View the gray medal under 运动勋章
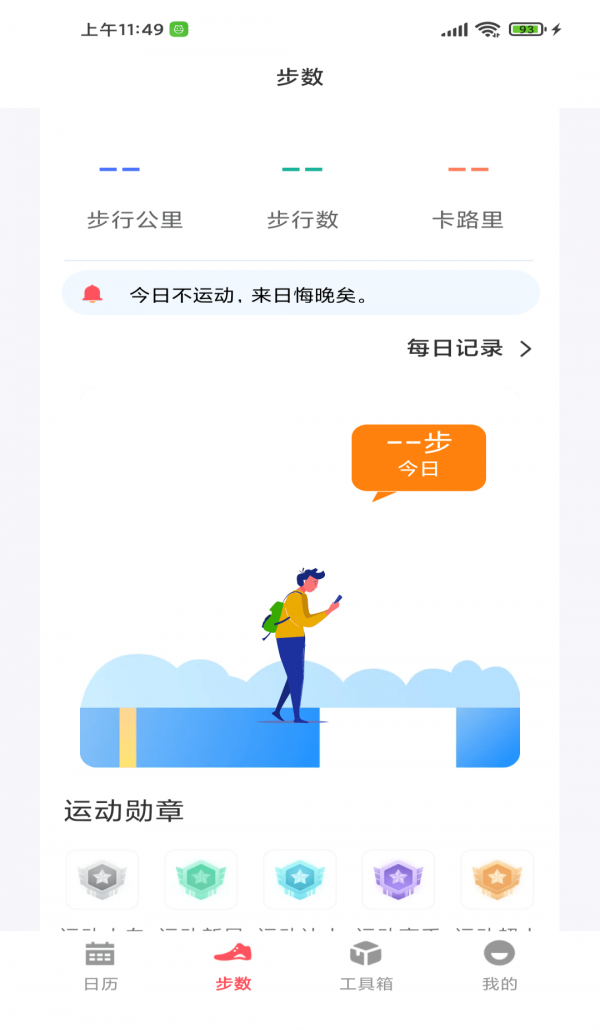 pyautogui.click(x=102, y=880)
